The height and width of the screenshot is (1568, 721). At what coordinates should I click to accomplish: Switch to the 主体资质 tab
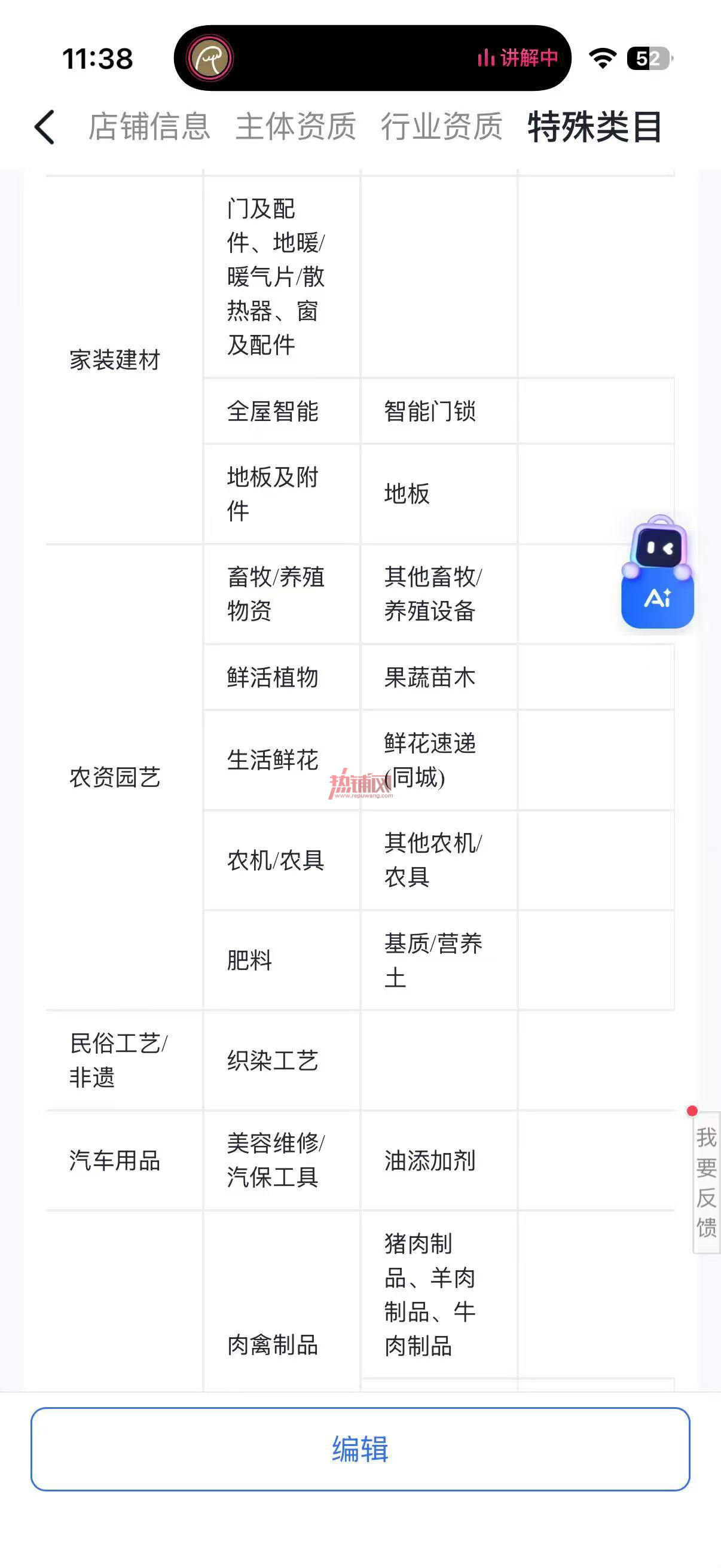296,127
